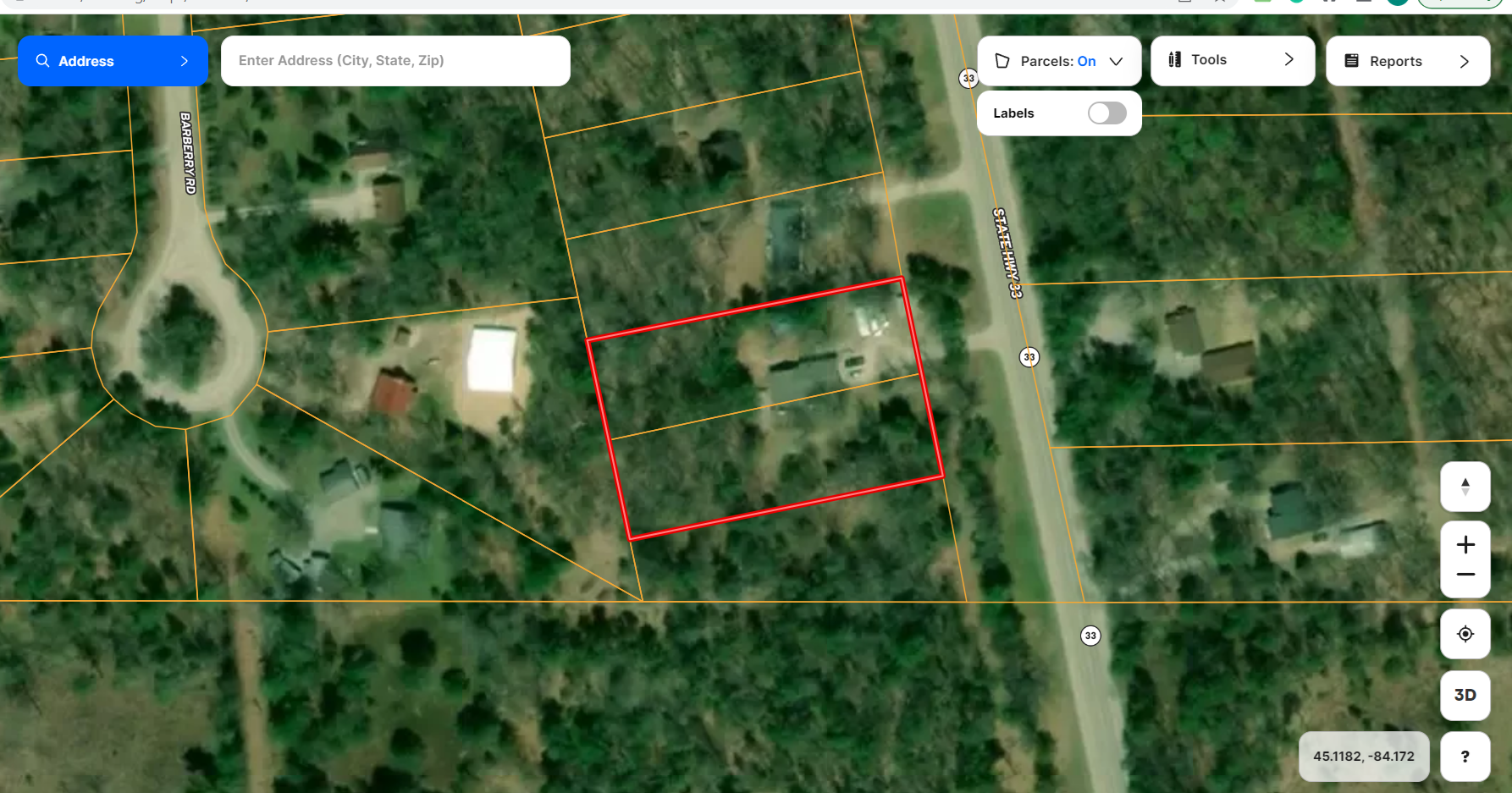Zoom in with the plus button
The image size is (1512, 793).
1465,545
